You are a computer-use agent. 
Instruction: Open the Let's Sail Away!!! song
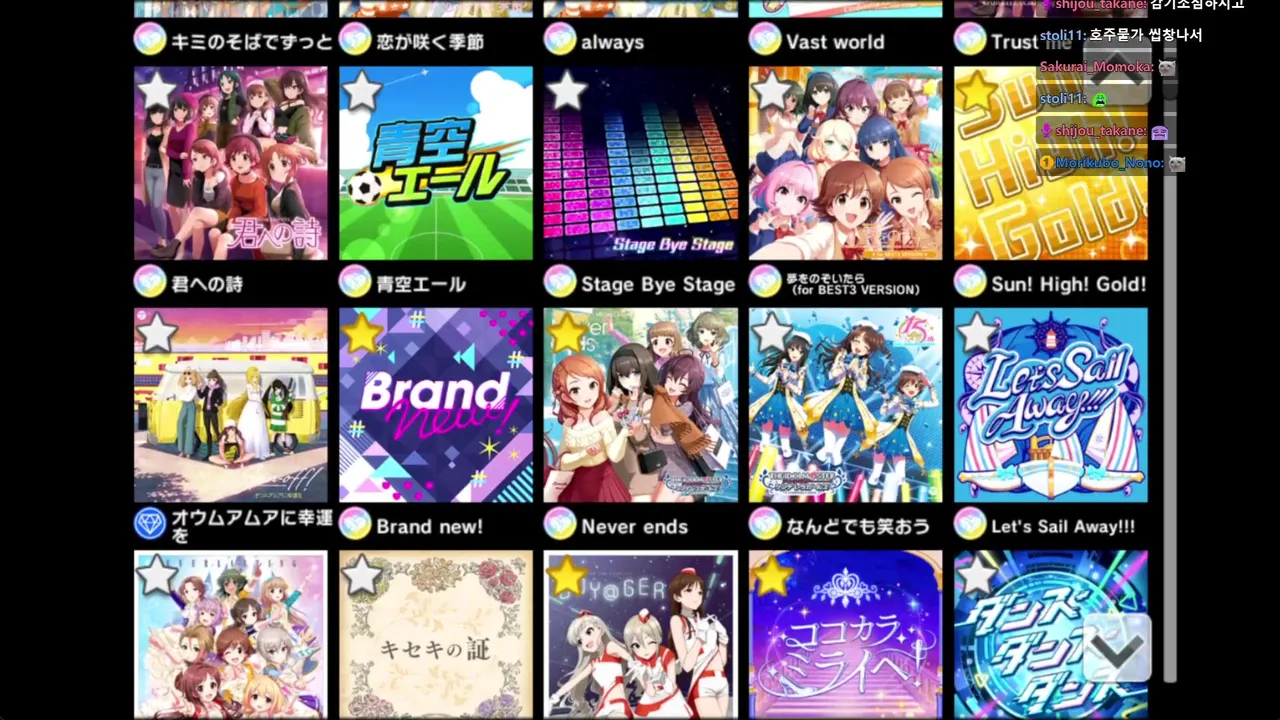(x=1050, y=406)
